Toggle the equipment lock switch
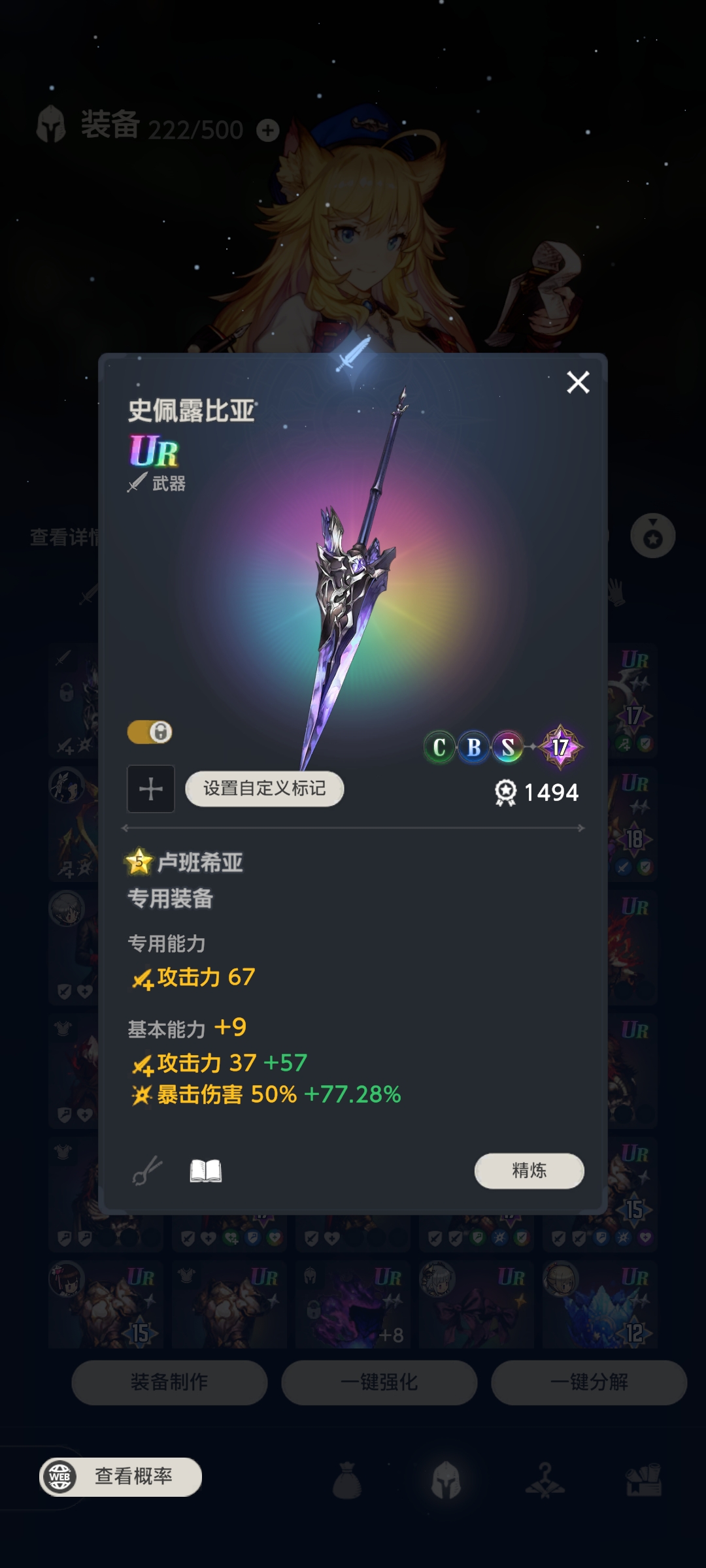Image resolution: width=706 pixels, height=1568 pixels. coord(150,732)
